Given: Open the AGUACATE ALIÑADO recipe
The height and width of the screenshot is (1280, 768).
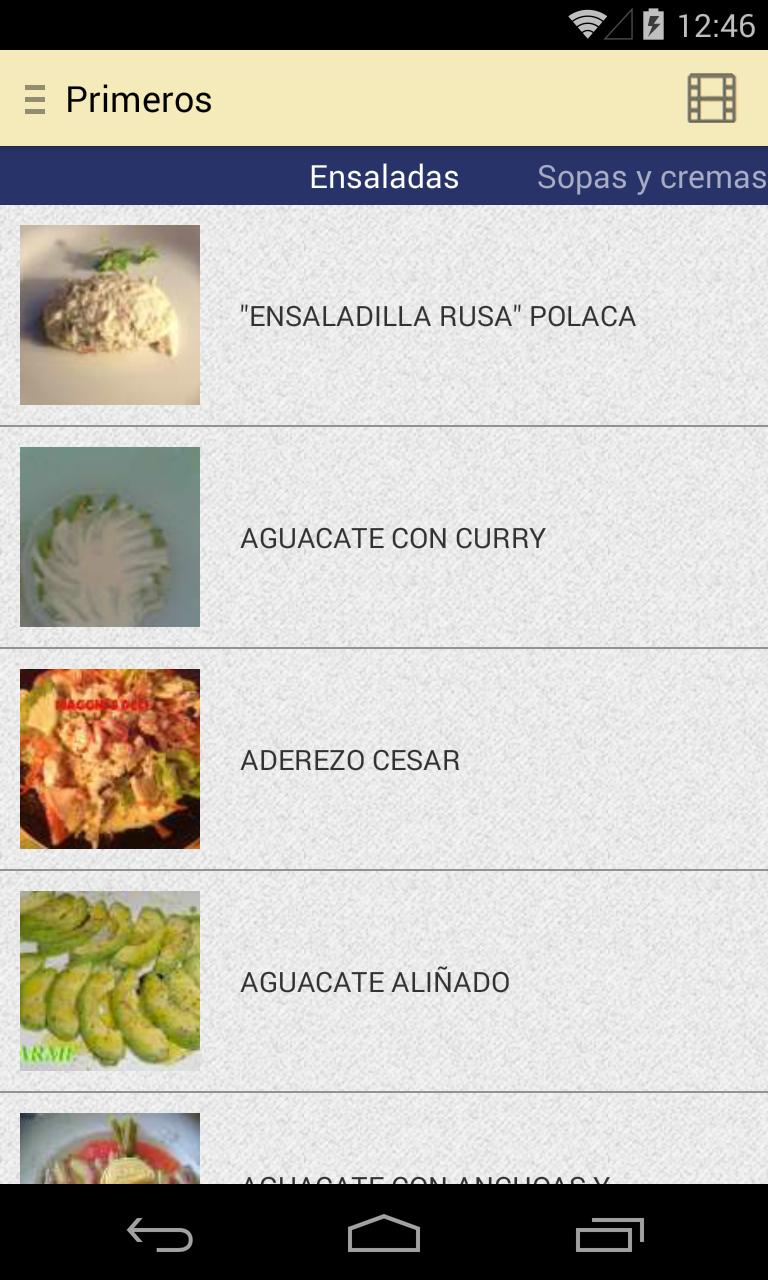Looking at the screenshot, I should 374,981.
